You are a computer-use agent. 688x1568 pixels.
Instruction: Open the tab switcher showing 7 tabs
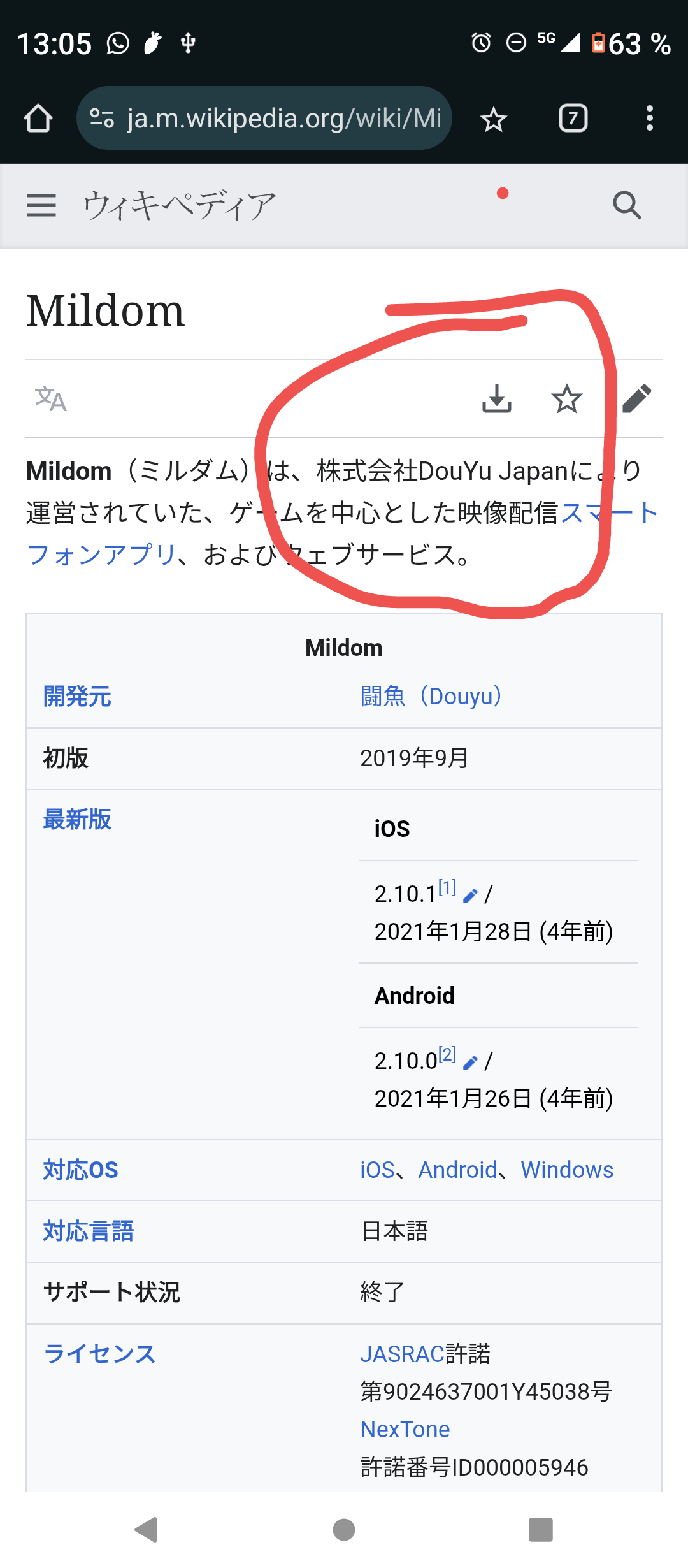pyautogui.click(x=573, y=119)
